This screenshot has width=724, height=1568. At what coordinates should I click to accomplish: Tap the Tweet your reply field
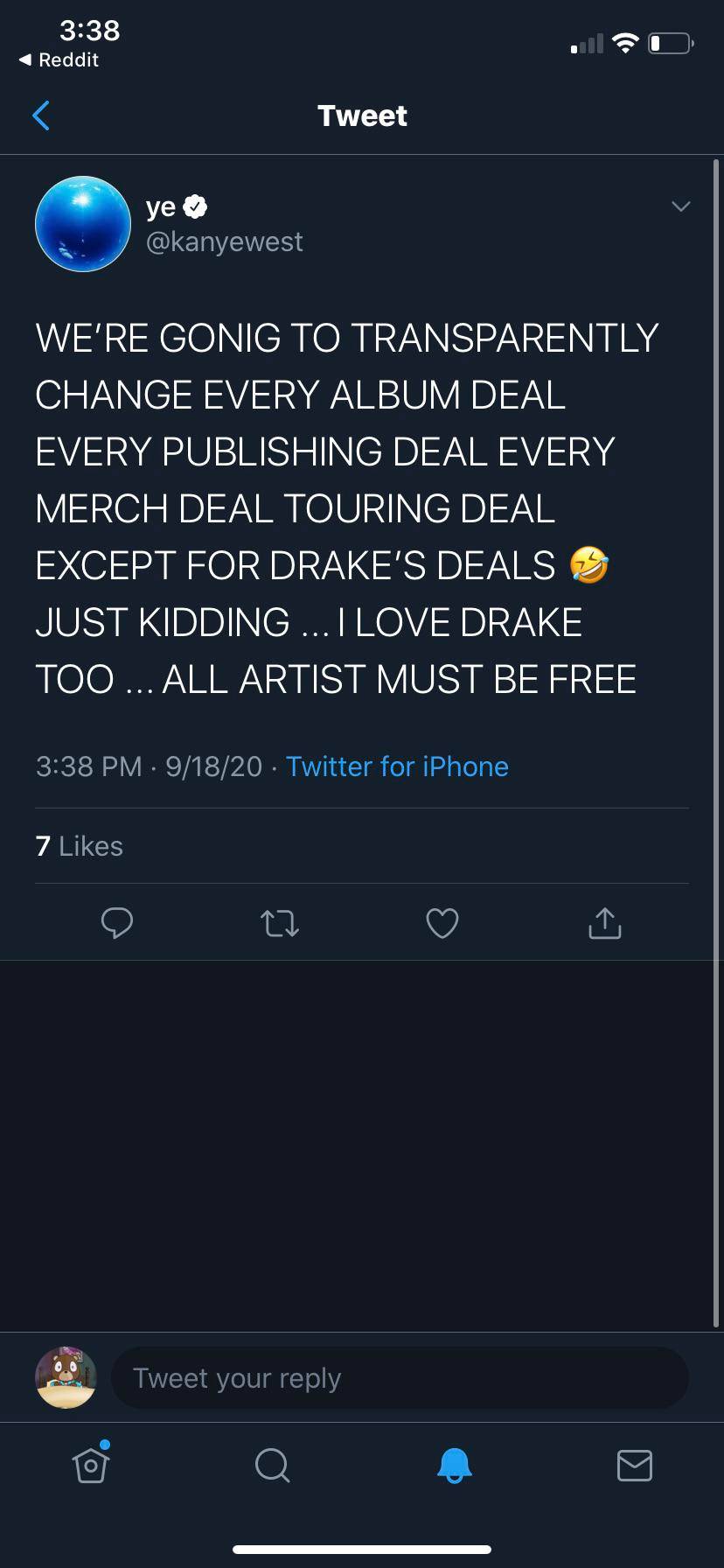(400, 1378)
